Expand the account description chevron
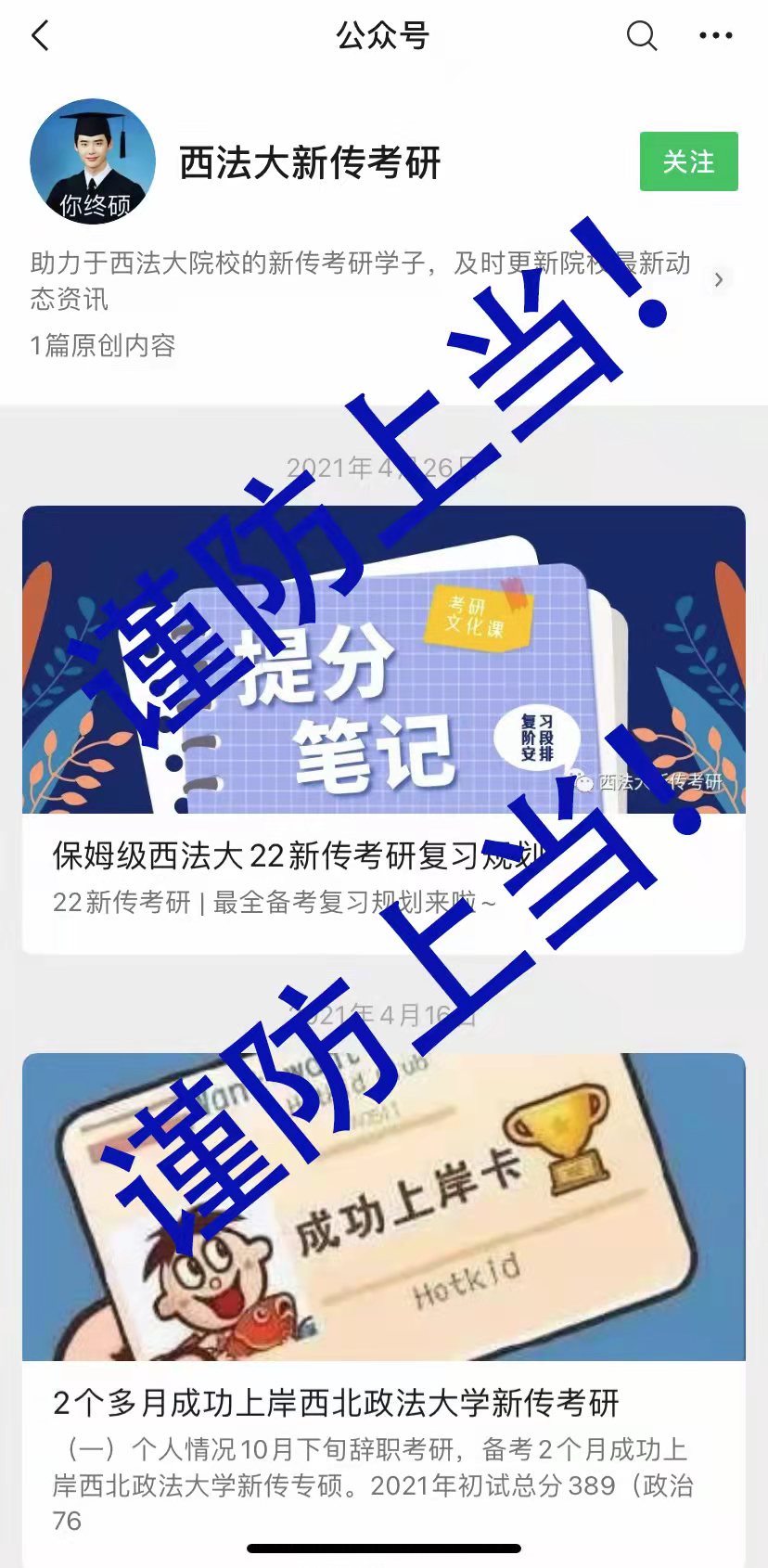This screenshot has height=1568, width=768. tap(718, 280)
